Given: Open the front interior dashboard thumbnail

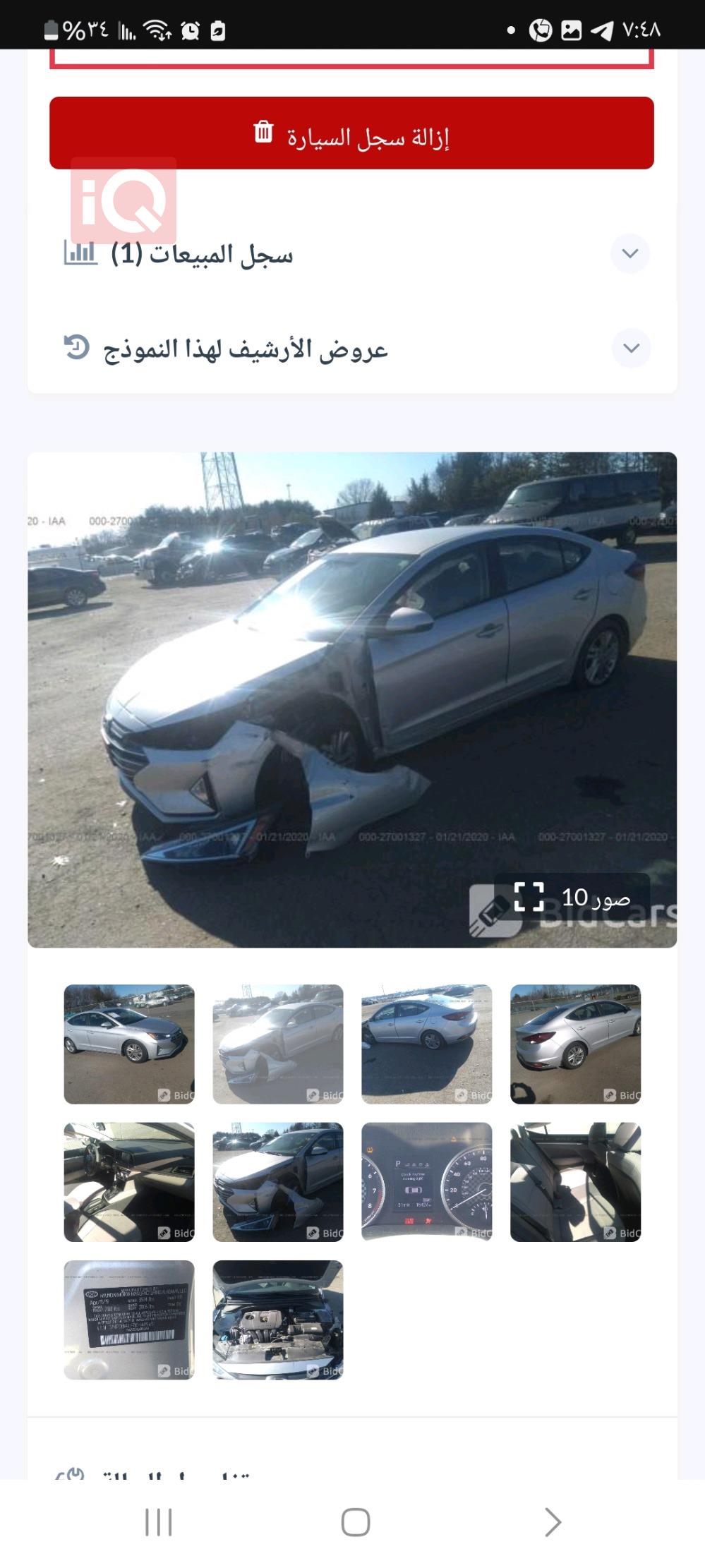Looking at the screenshot, I should [x=129, y=1181].
